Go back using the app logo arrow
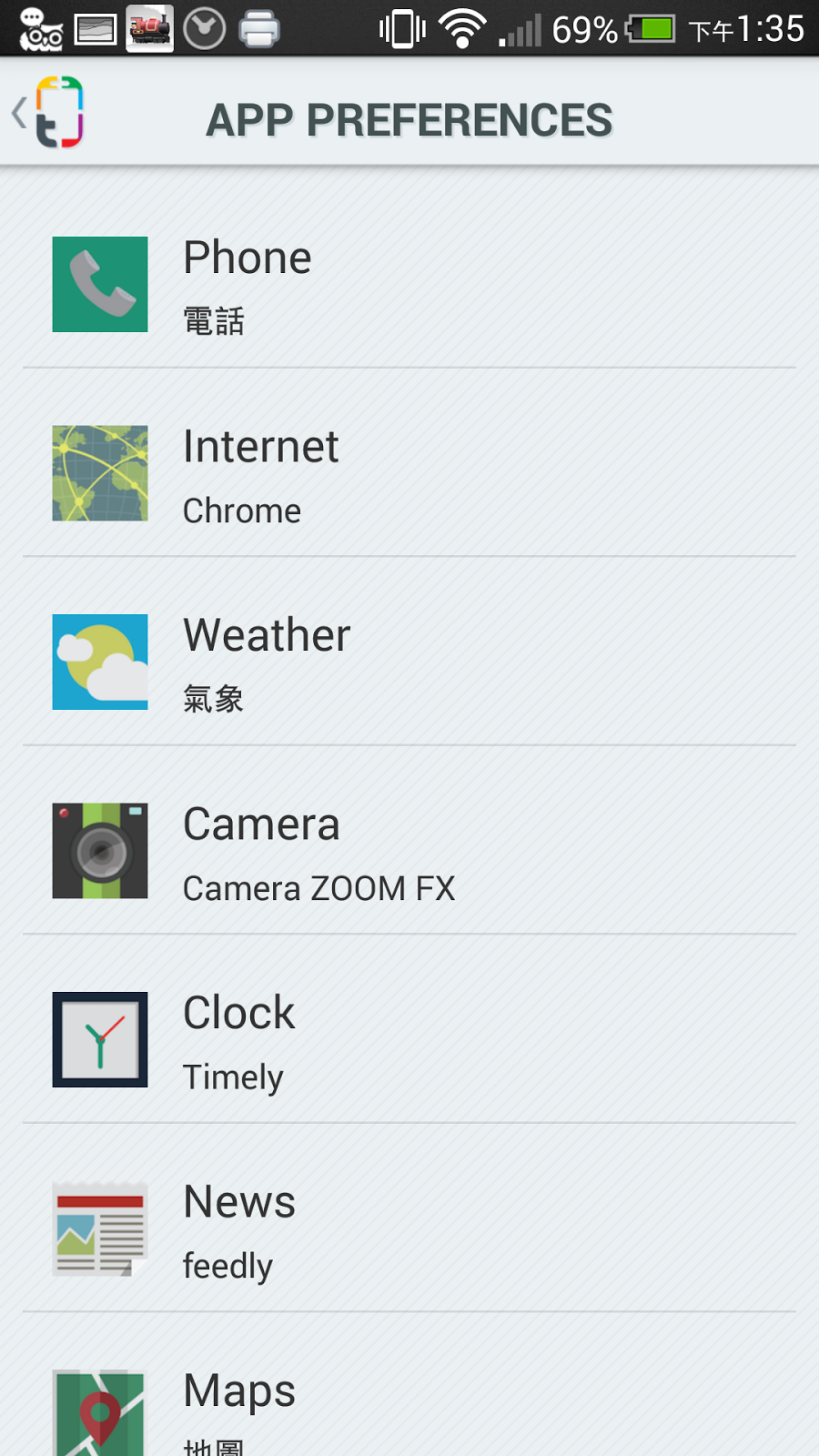The image size is (819, 1456). pyautogui.click(x=49, y=113)
